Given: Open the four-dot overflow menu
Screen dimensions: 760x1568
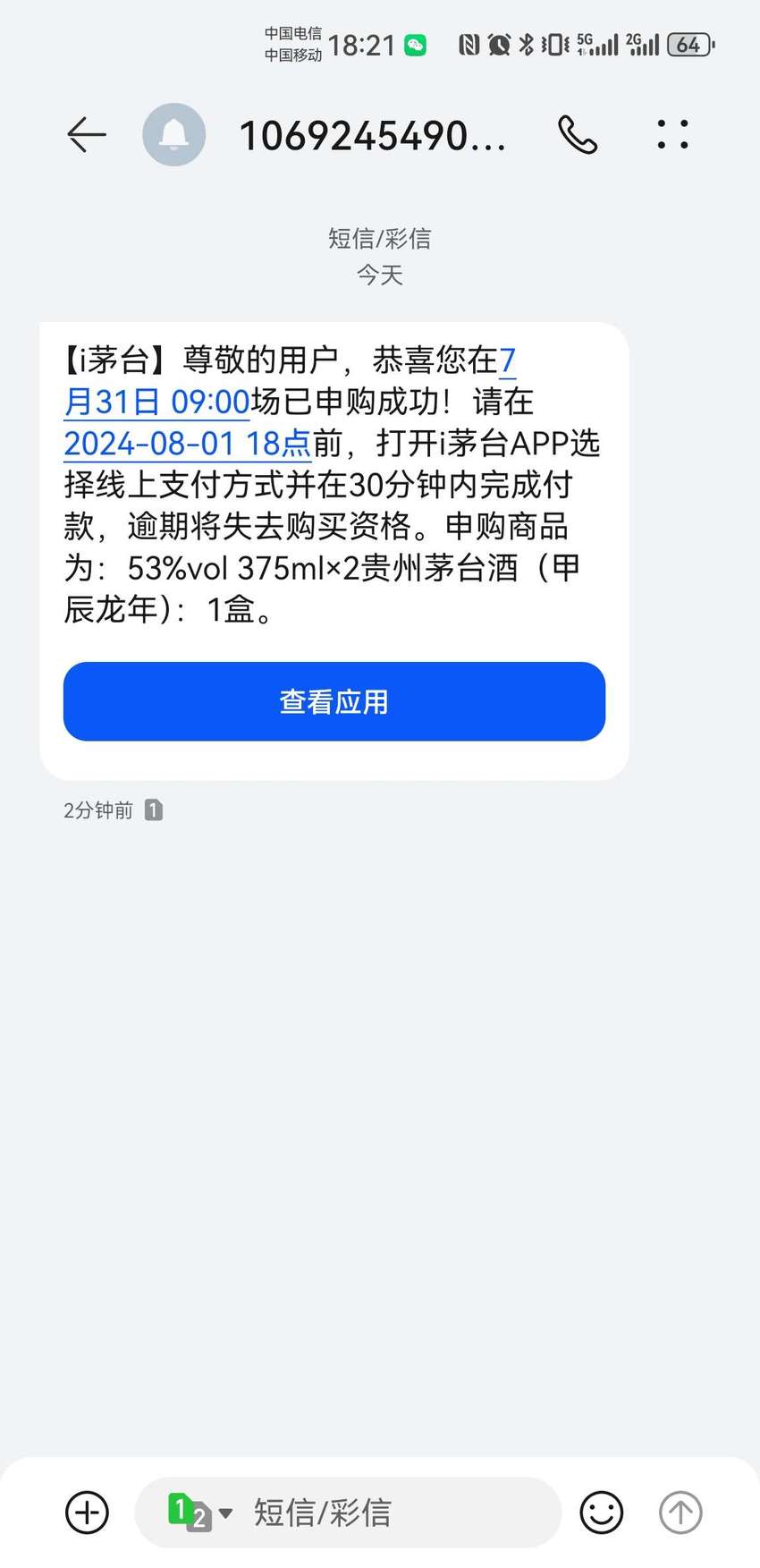Looking at the screenshot, I should coord(672,134).
